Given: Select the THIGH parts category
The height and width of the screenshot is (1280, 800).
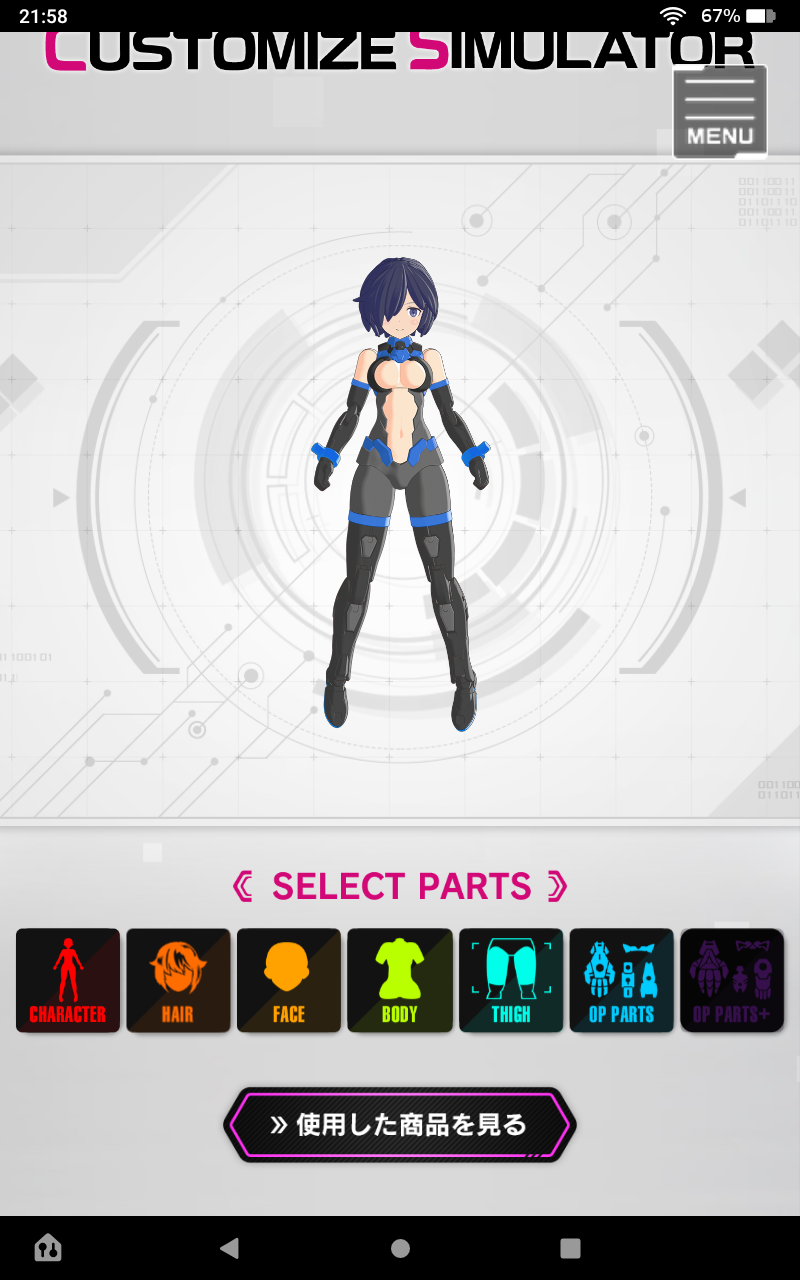Looking at the screenshot, I should click(511, 980).
